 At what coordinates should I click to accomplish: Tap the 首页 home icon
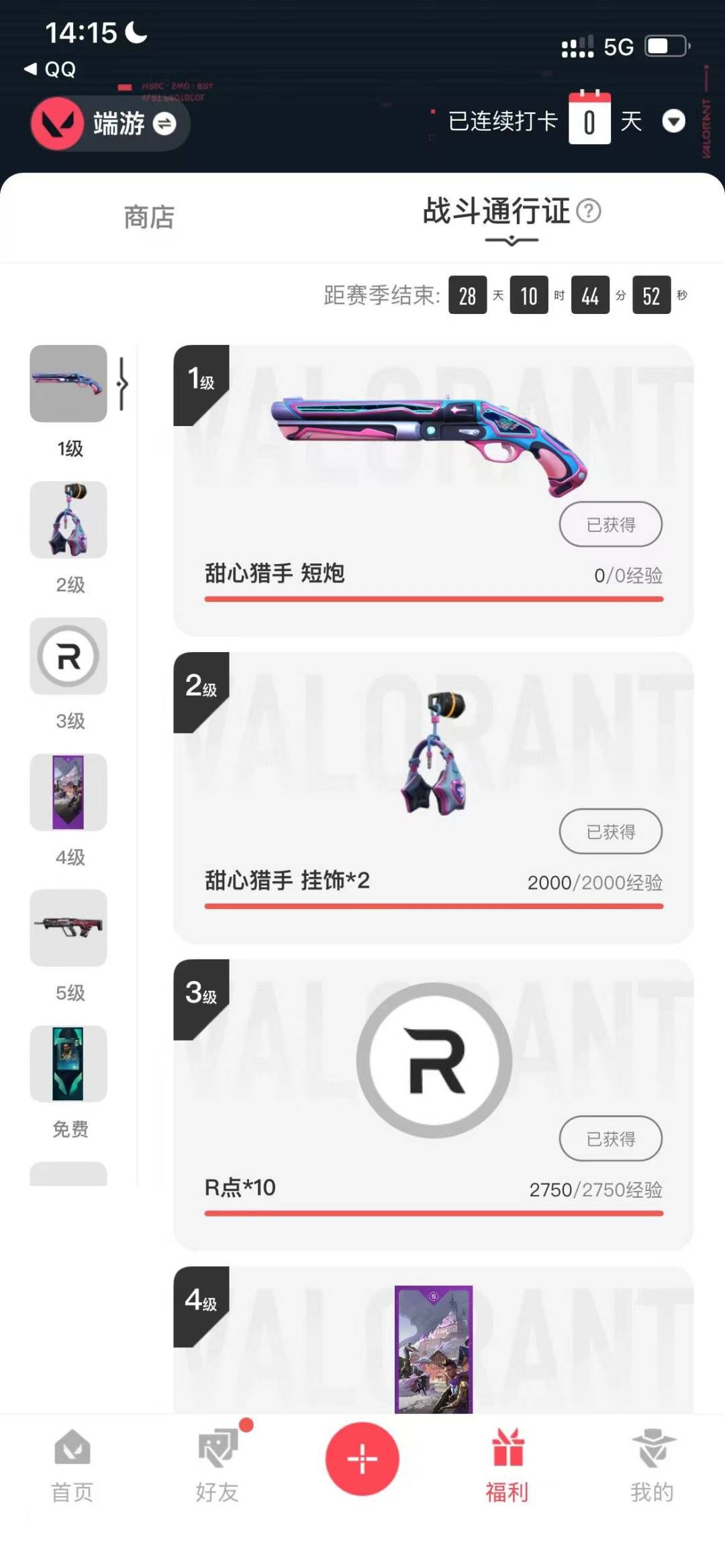coord(72,1447)
